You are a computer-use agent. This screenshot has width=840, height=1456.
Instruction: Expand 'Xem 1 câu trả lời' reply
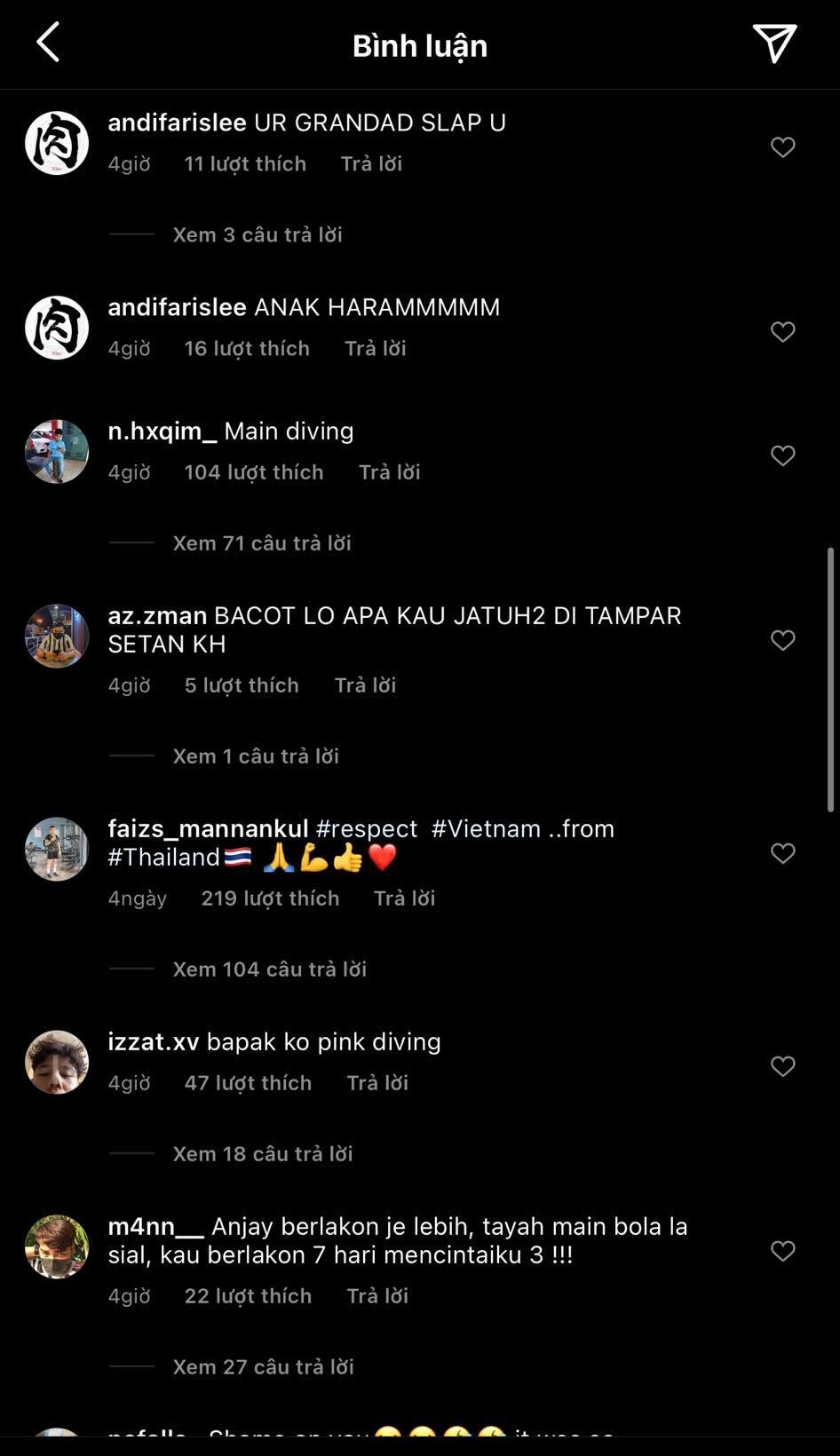pos(256,756)
